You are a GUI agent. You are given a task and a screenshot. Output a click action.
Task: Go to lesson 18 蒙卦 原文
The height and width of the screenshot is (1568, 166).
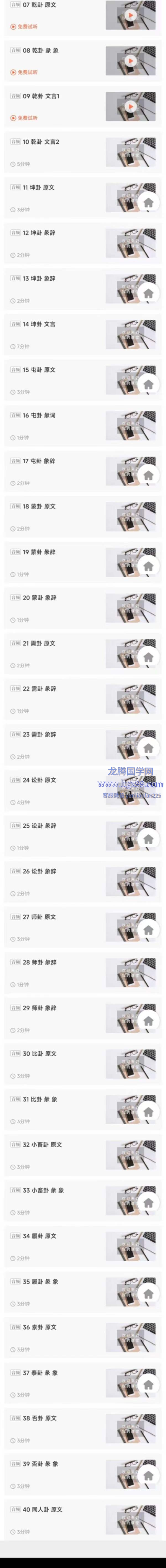click(39, 506)
